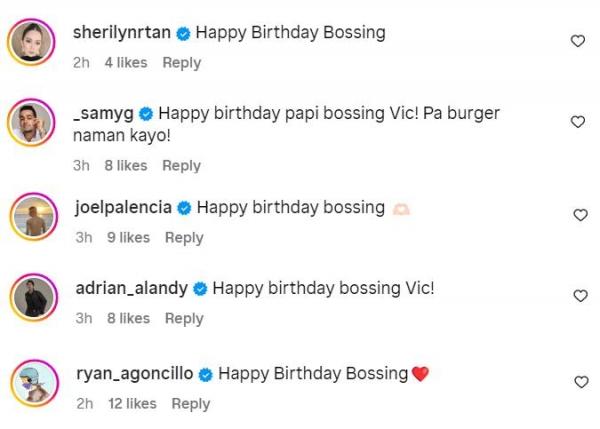
Task: Like _samyg's comment about burgers
Action: (577, 122)
